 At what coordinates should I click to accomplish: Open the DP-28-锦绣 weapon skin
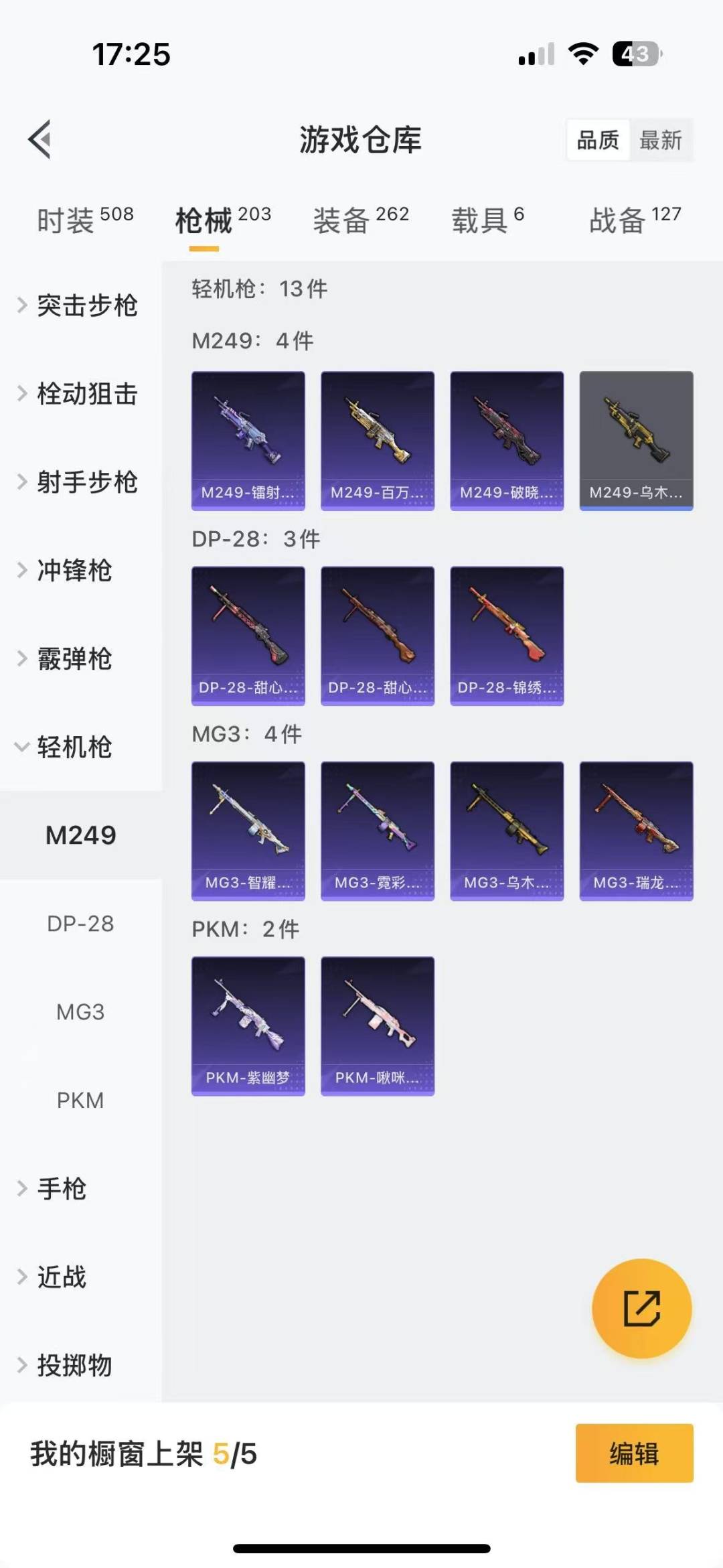coord(507,636)
